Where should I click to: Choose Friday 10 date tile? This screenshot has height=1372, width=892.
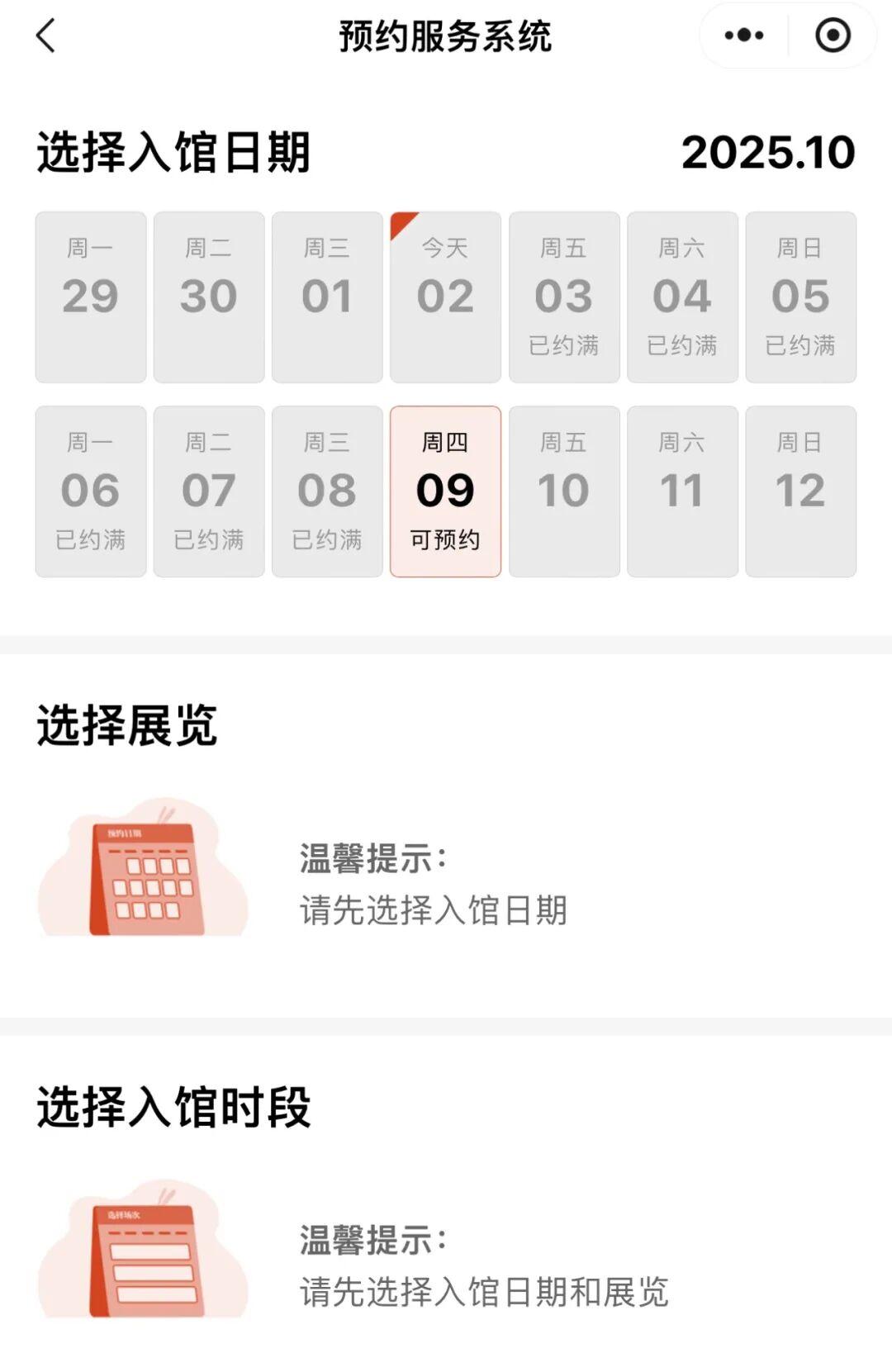coord(564,491)
